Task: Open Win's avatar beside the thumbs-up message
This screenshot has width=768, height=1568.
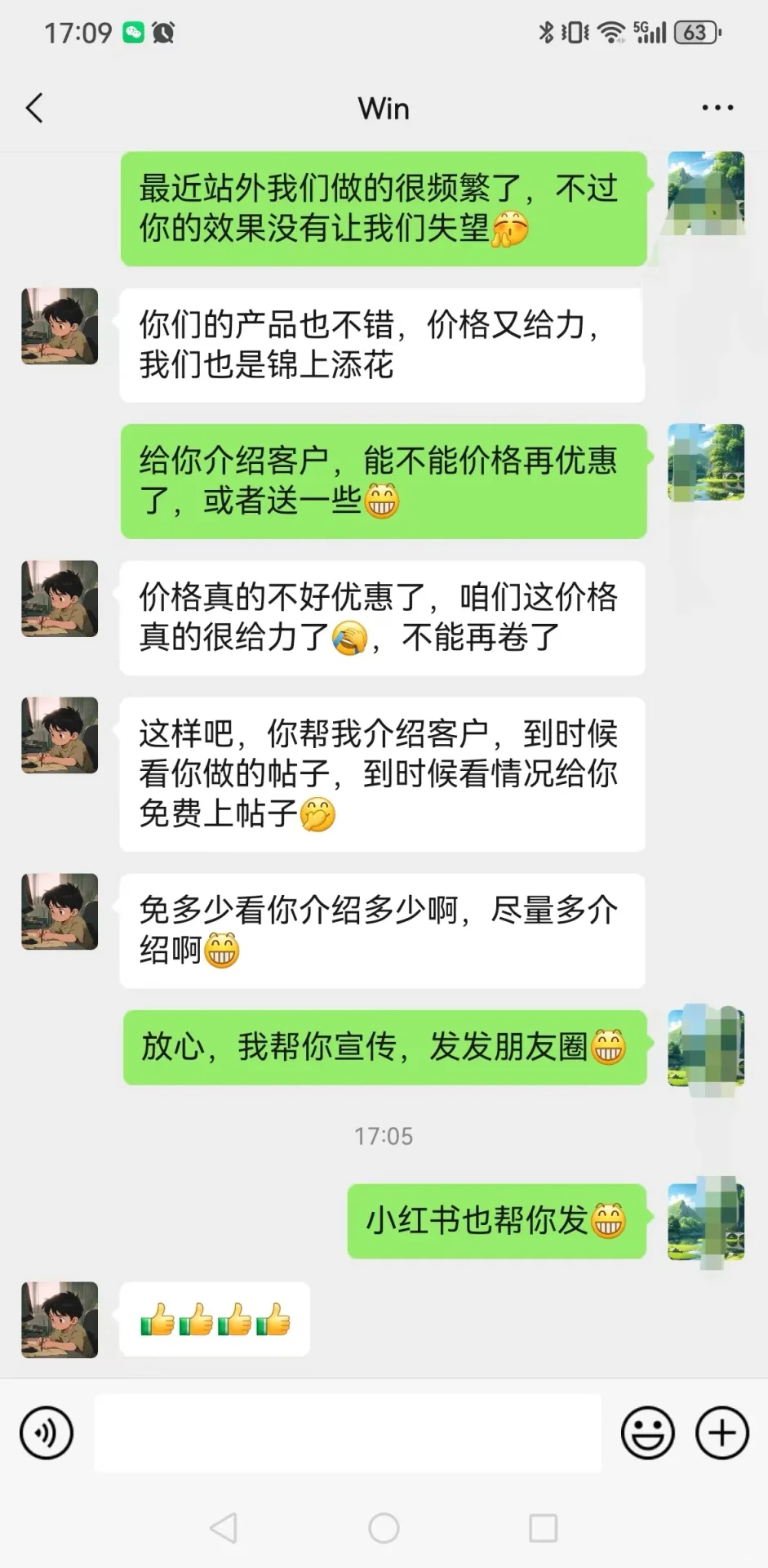Action: (x=60, y=1319)
